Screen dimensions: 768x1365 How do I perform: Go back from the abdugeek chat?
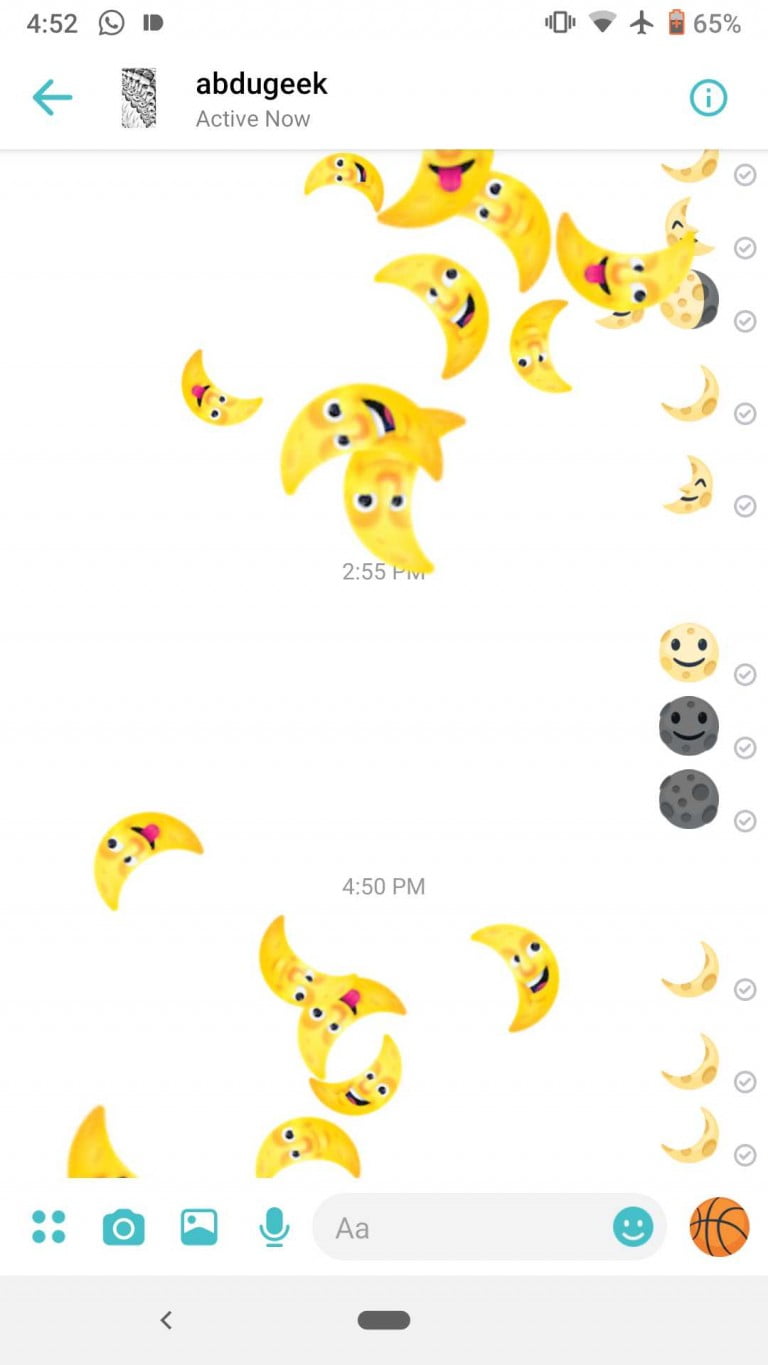point(52,98)
